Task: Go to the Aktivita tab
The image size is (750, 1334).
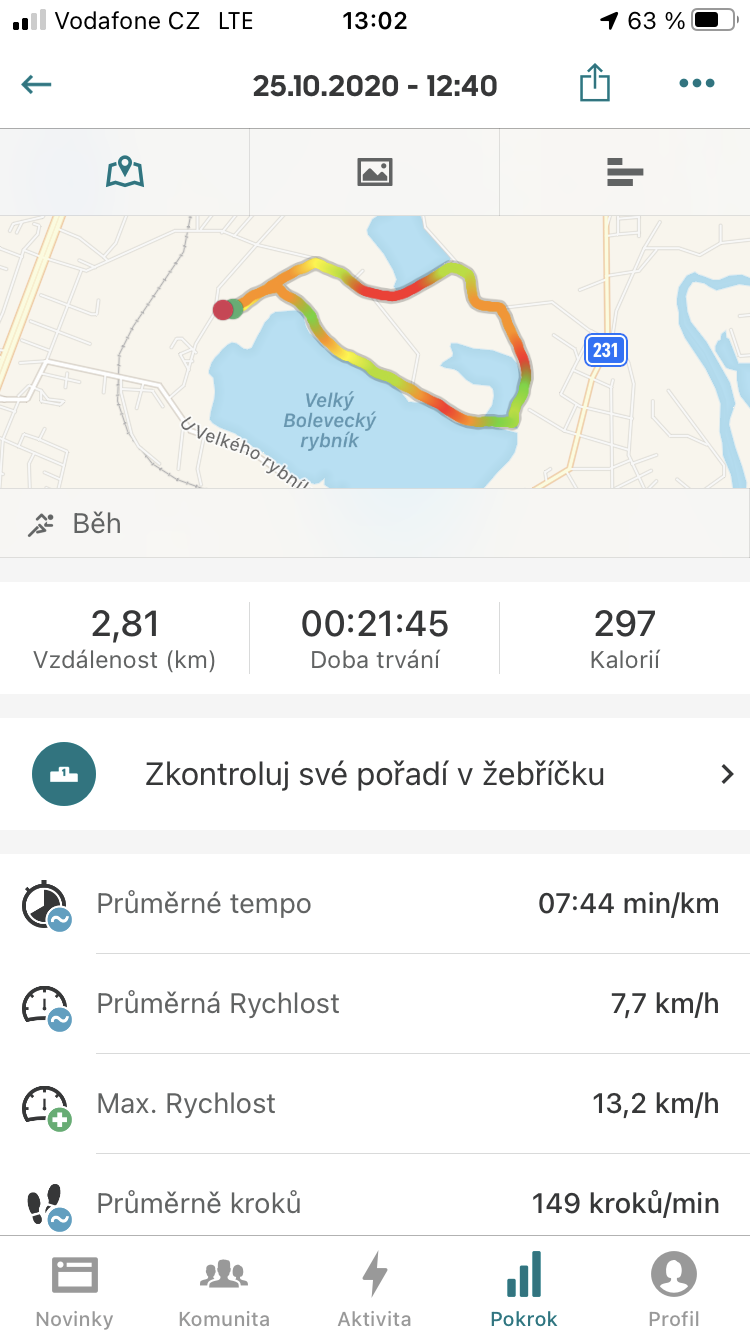Action: (x=375, y=1290)
